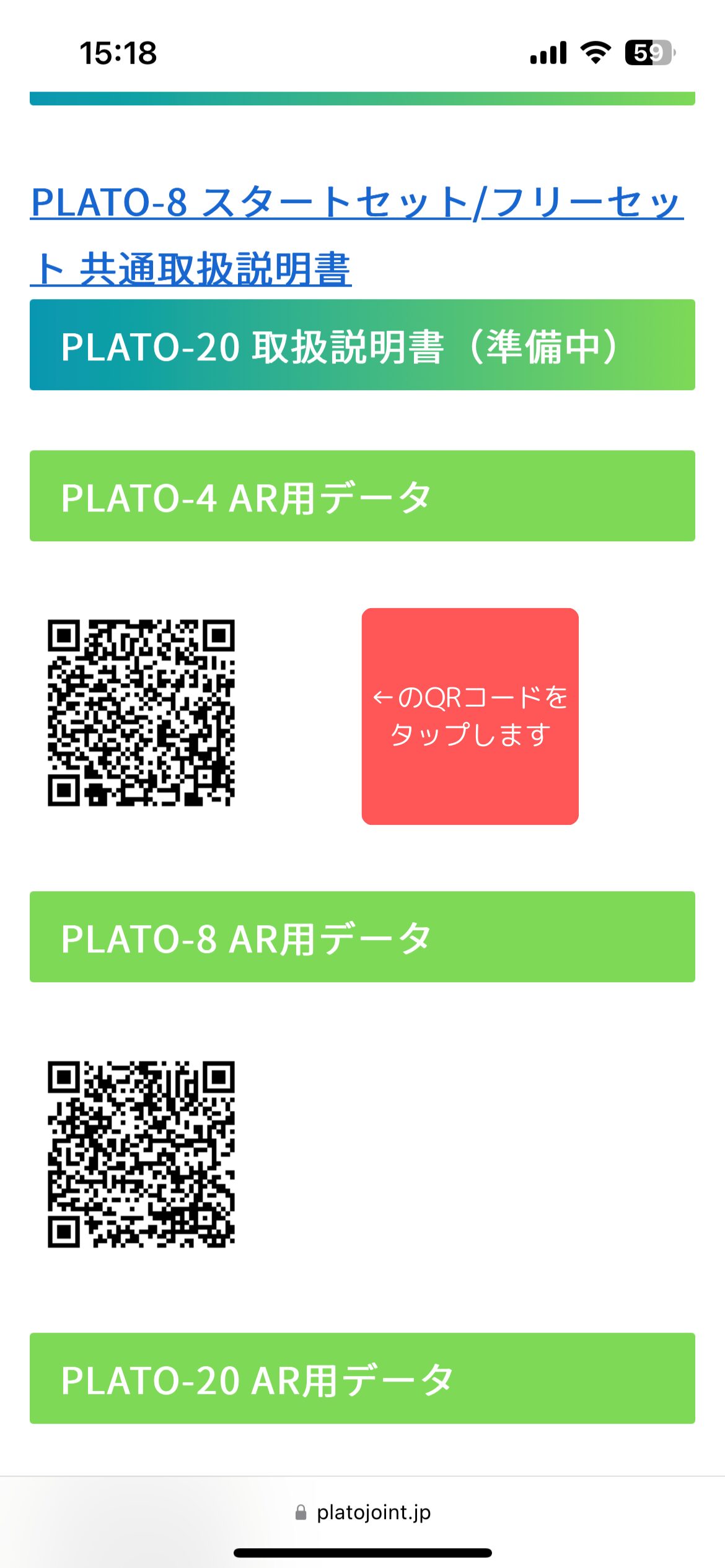
Task: Tap the QR code under PLATO-8 AR用データ
Action: click(141, 1154)
